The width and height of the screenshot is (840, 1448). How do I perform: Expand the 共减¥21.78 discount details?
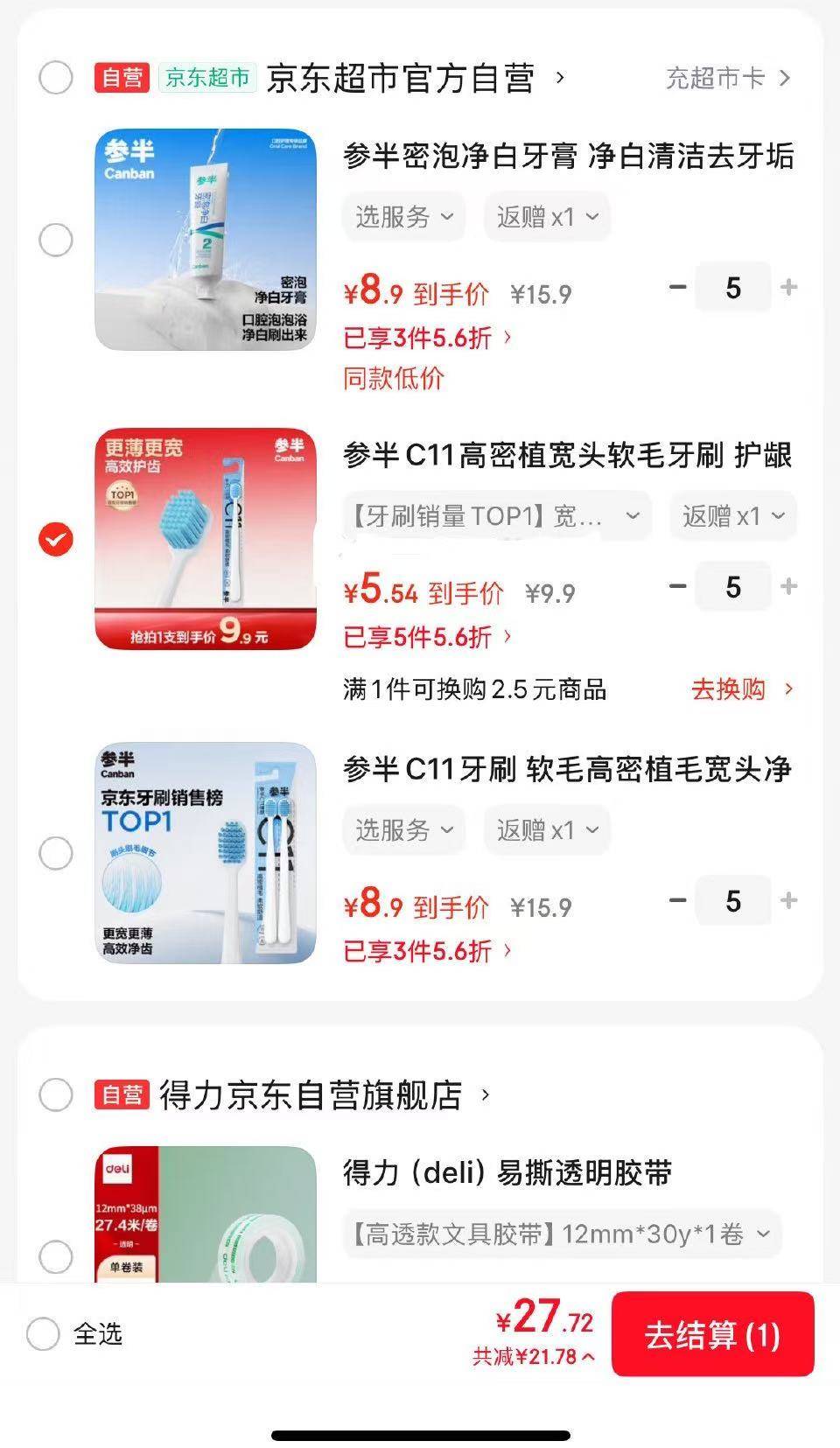coord(534,1357)
